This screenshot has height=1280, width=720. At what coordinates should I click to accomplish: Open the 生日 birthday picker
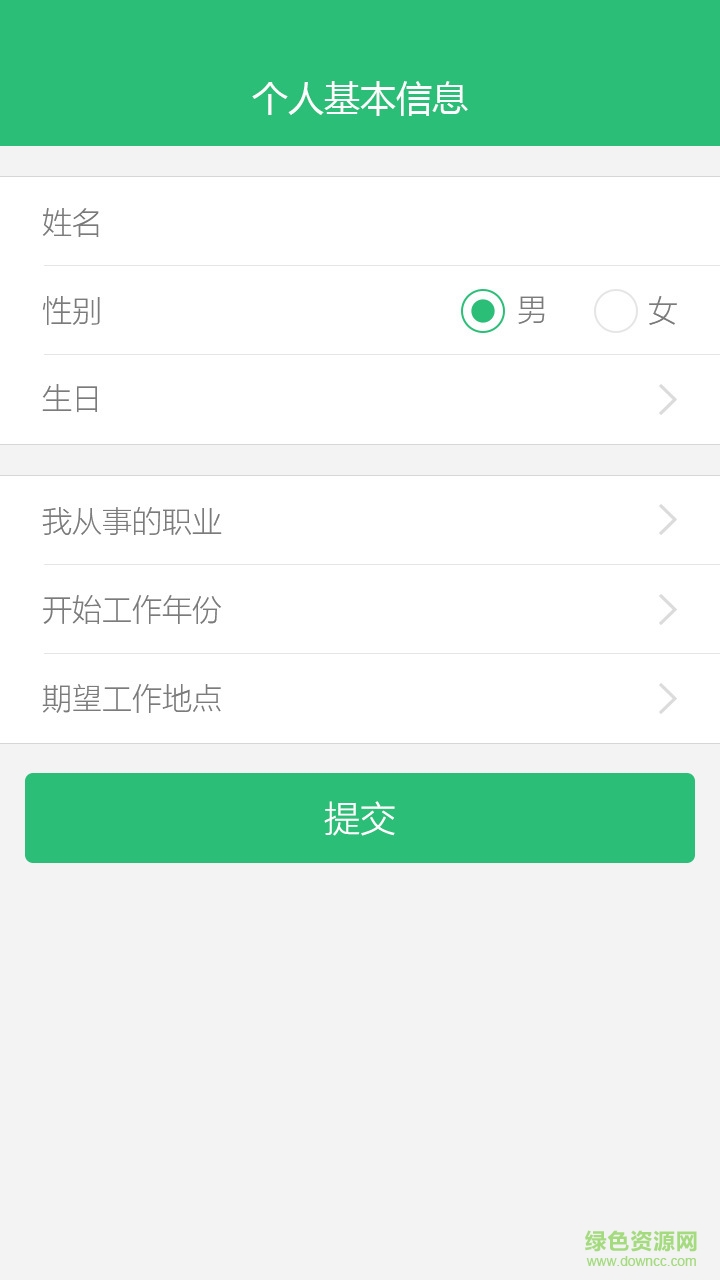[x=360, y=400]
